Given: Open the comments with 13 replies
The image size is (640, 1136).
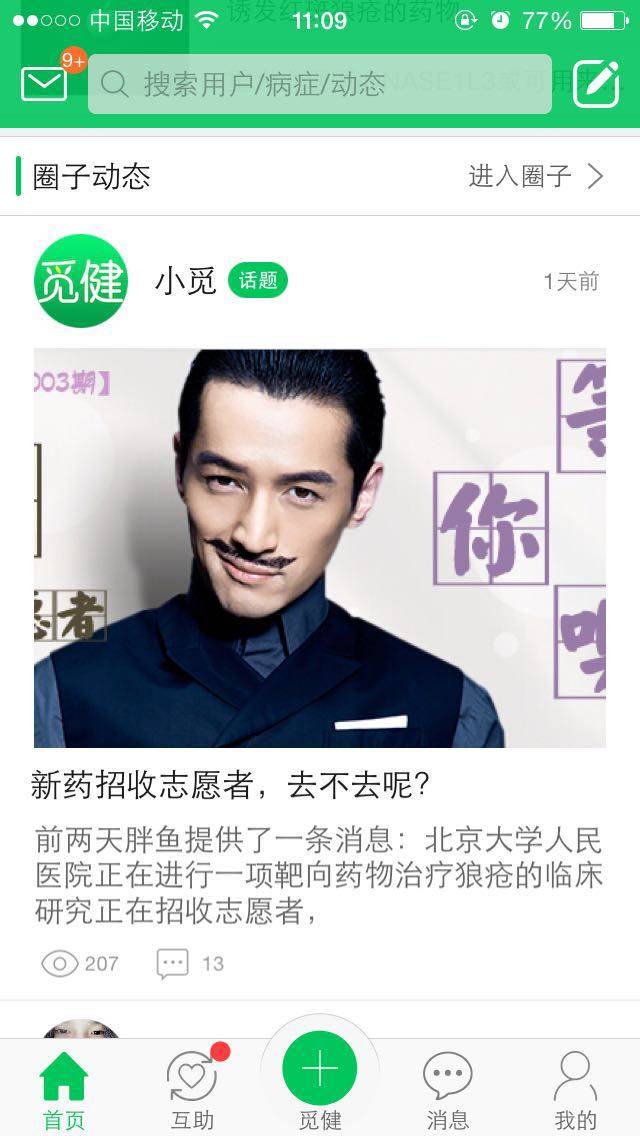Looking at the screenshot, I should (190, 964).
